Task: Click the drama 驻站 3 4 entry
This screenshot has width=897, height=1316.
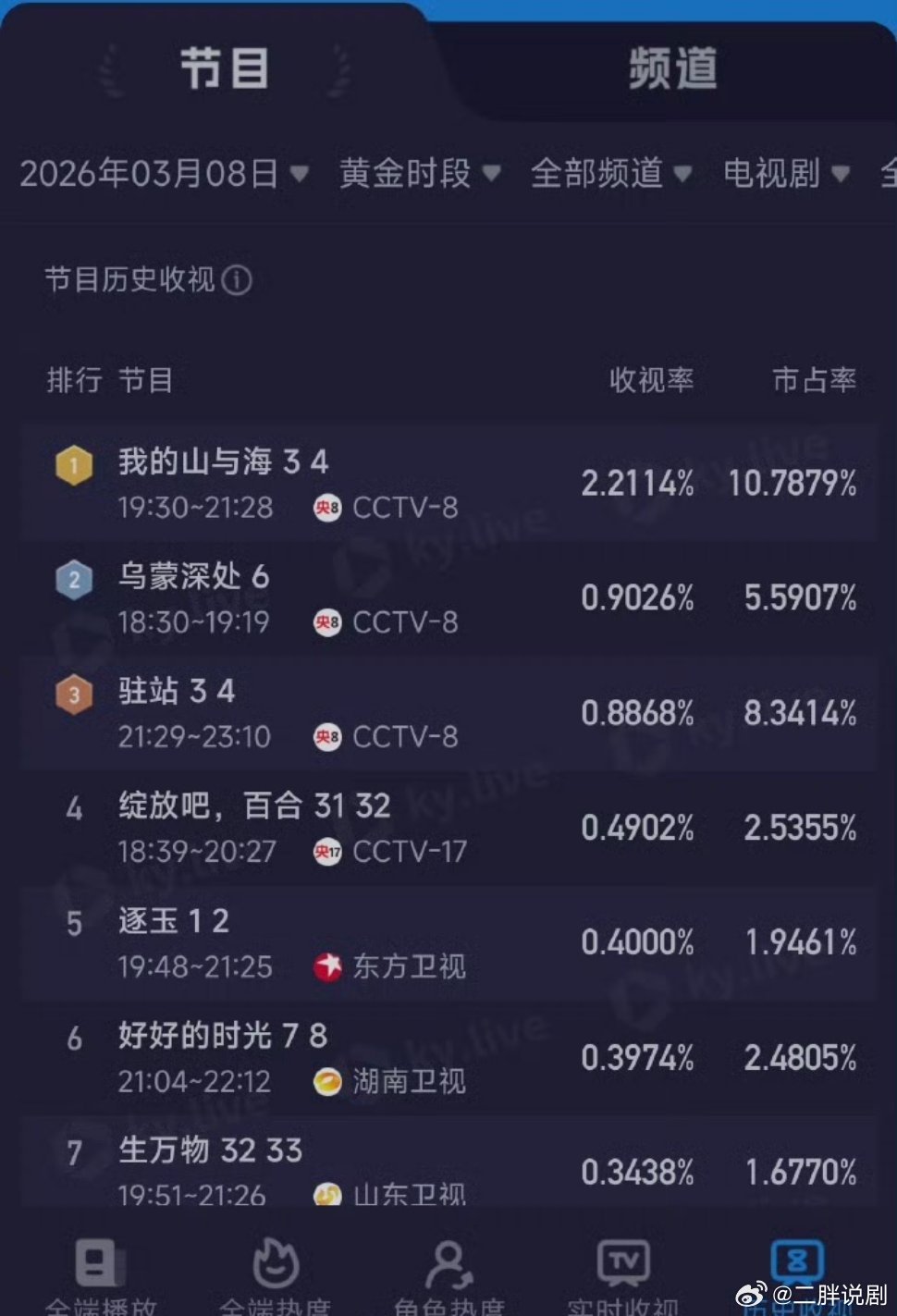Action: click(x=176, y=693)
